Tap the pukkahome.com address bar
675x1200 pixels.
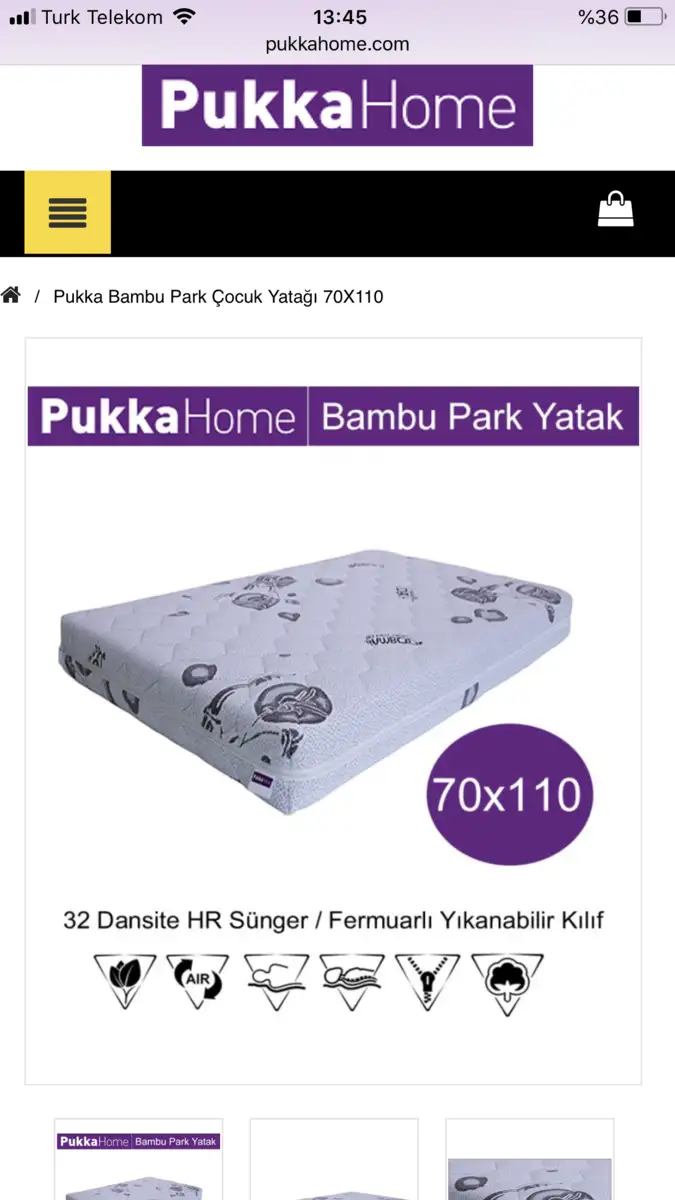tap(337, 44)
